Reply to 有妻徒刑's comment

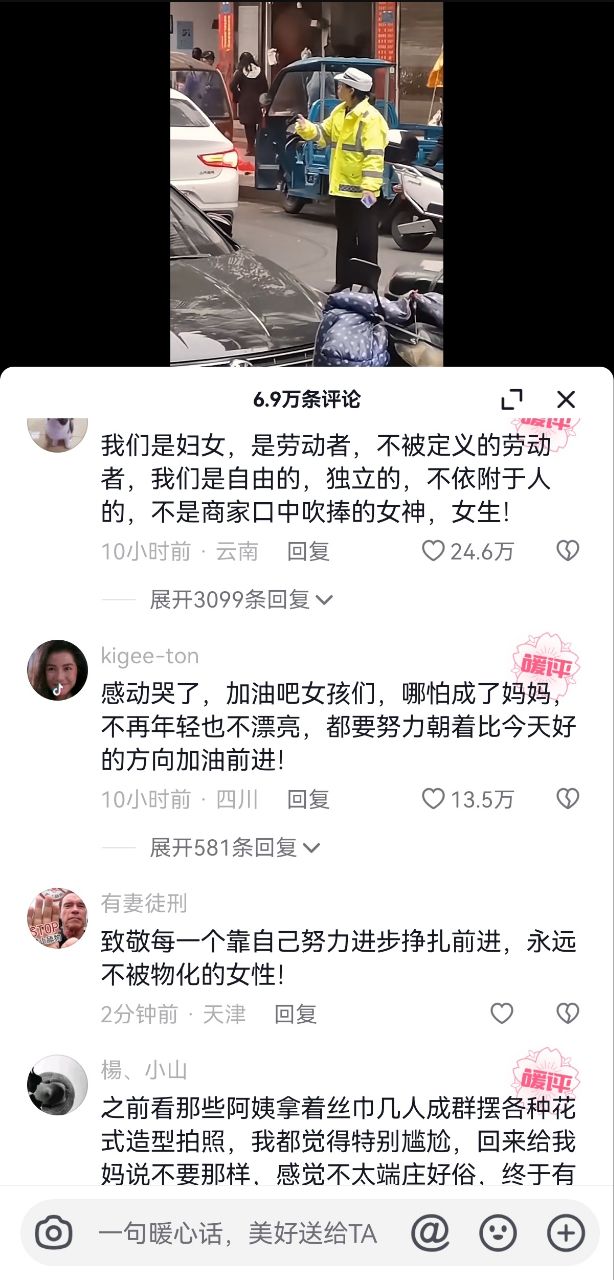pos(296,1014)
